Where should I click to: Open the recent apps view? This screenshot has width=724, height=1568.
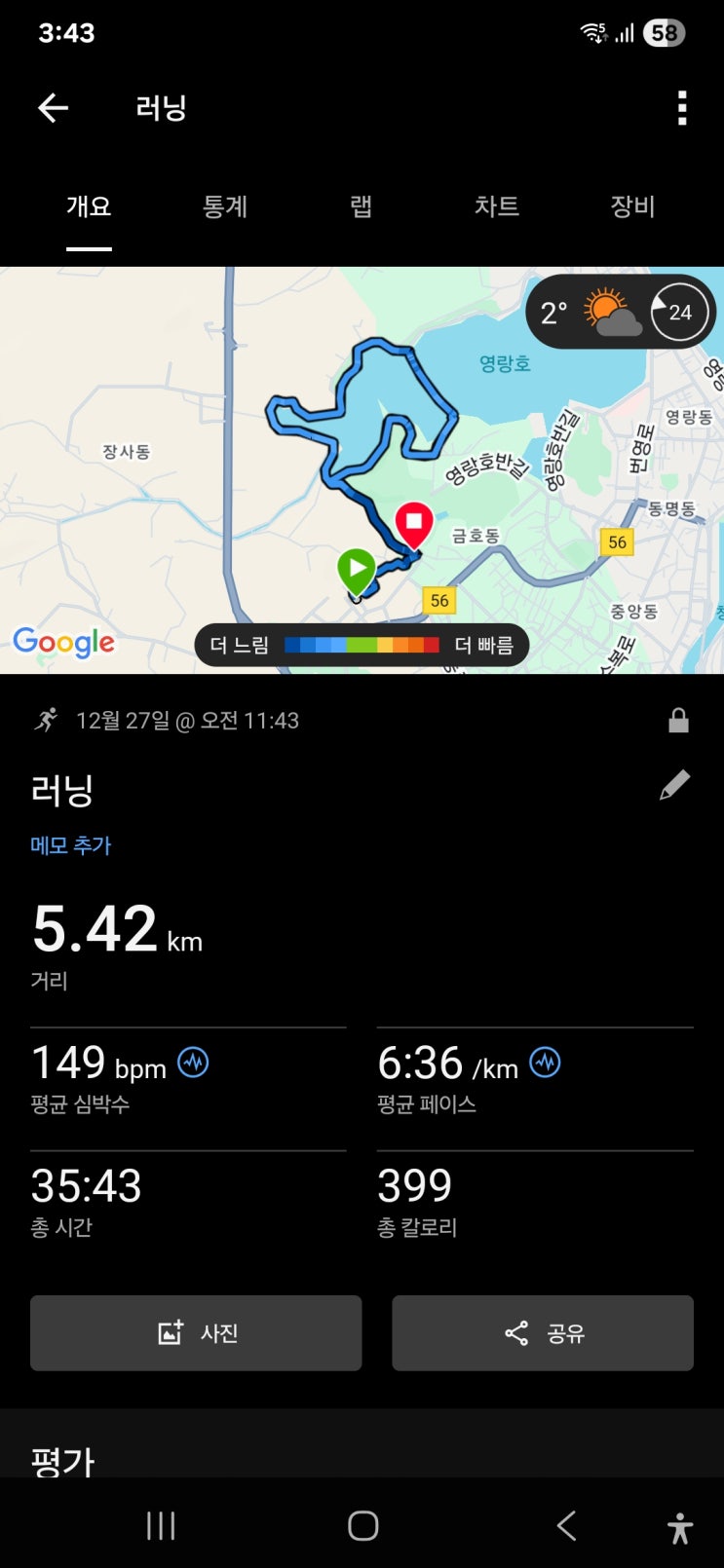tap(161, 1526)
